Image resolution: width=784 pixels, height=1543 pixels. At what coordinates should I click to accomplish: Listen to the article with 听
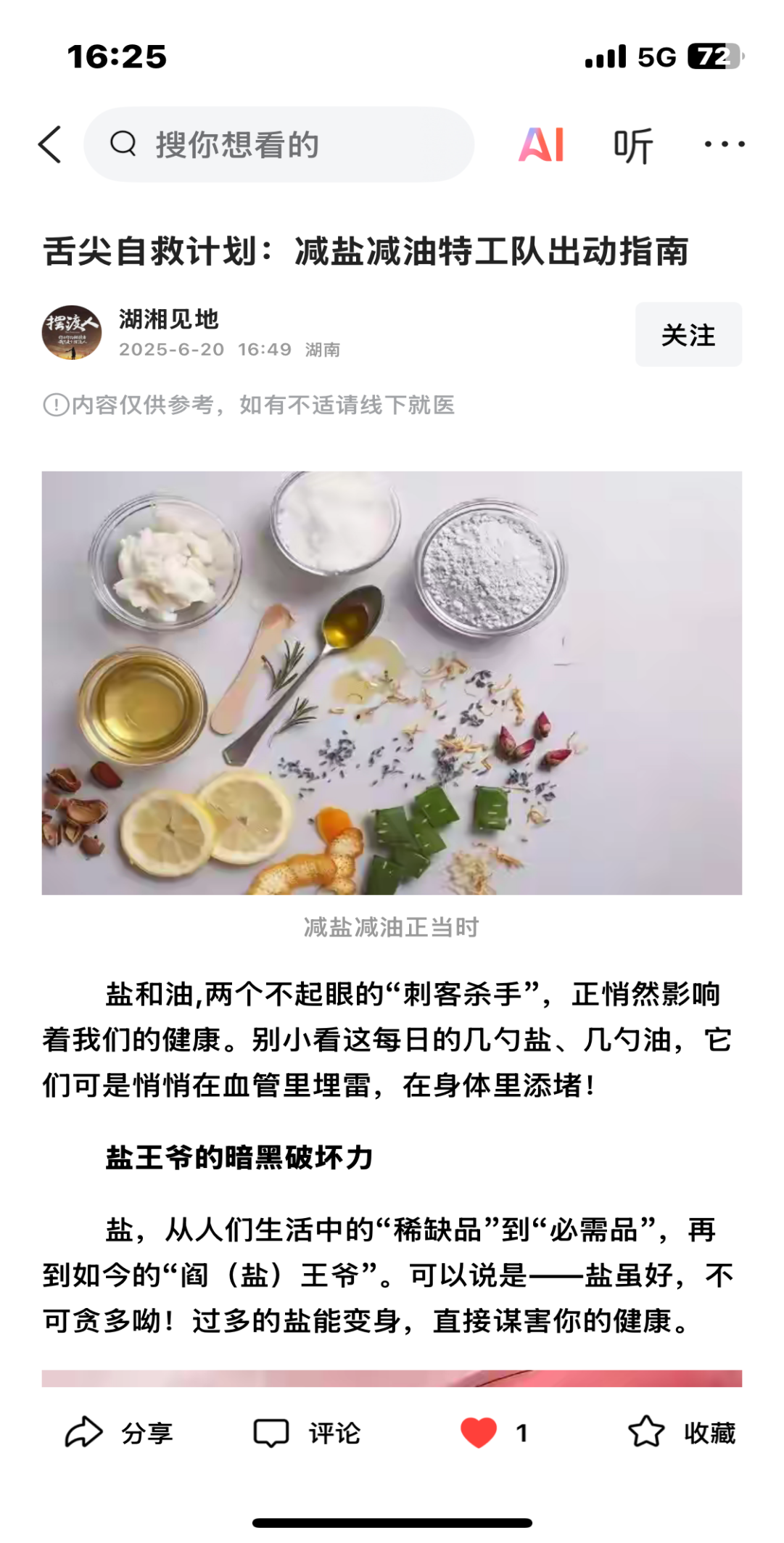coord(633,146)
